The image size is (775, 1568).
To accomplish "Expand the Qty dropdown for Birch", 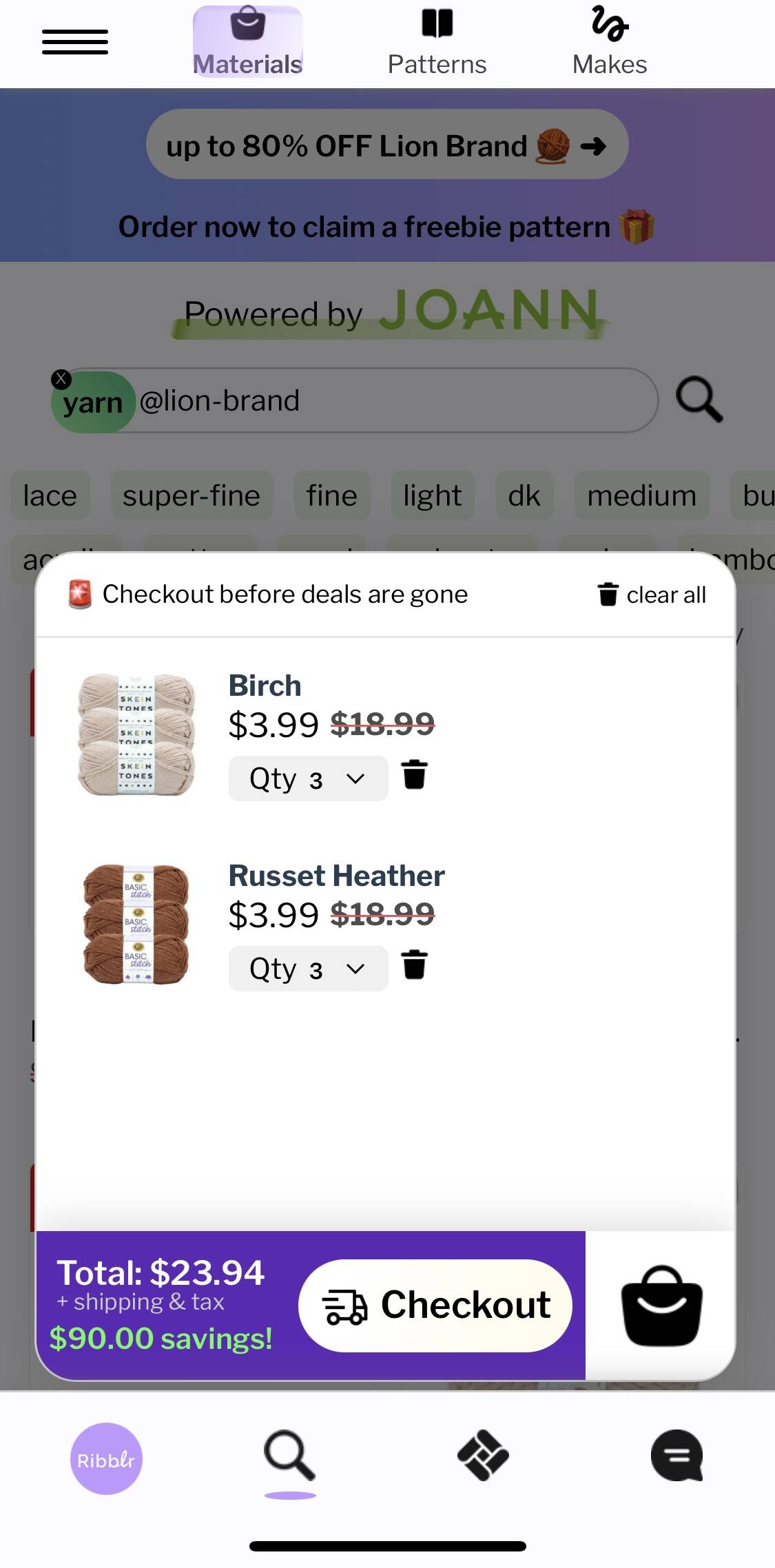I will 308,778.
